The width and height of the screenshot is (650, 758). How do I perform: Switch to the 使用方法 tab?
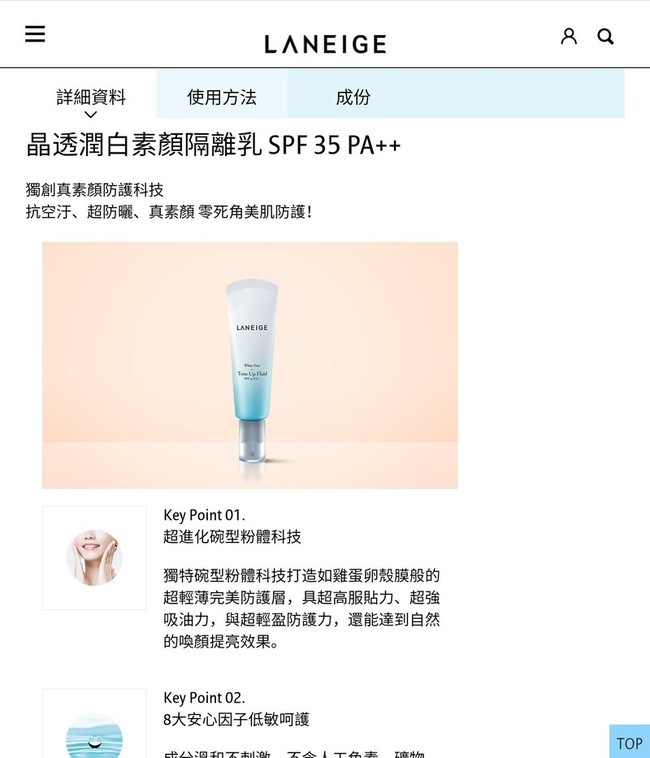(x=222, y=97)
